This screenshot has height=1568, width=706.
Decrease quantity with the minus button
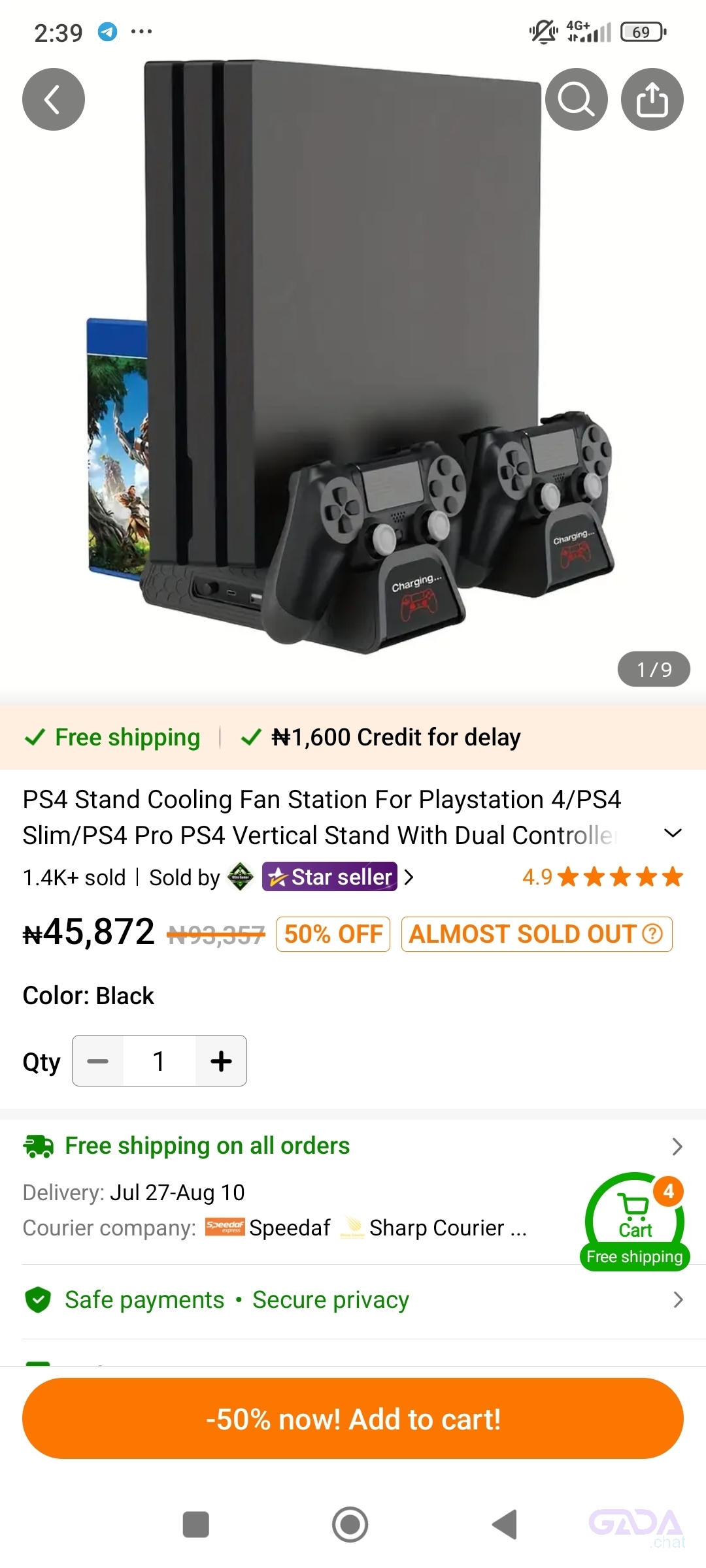[98, 1061]
